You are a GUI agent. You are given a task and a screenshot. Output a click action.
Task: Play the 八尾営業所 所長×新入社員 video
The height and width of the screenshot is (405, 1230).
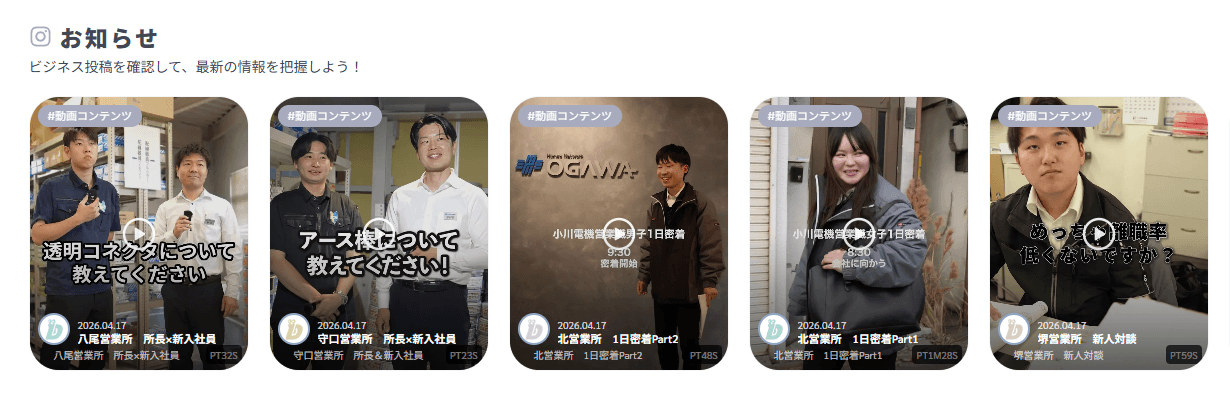click(x=139, y=234)
